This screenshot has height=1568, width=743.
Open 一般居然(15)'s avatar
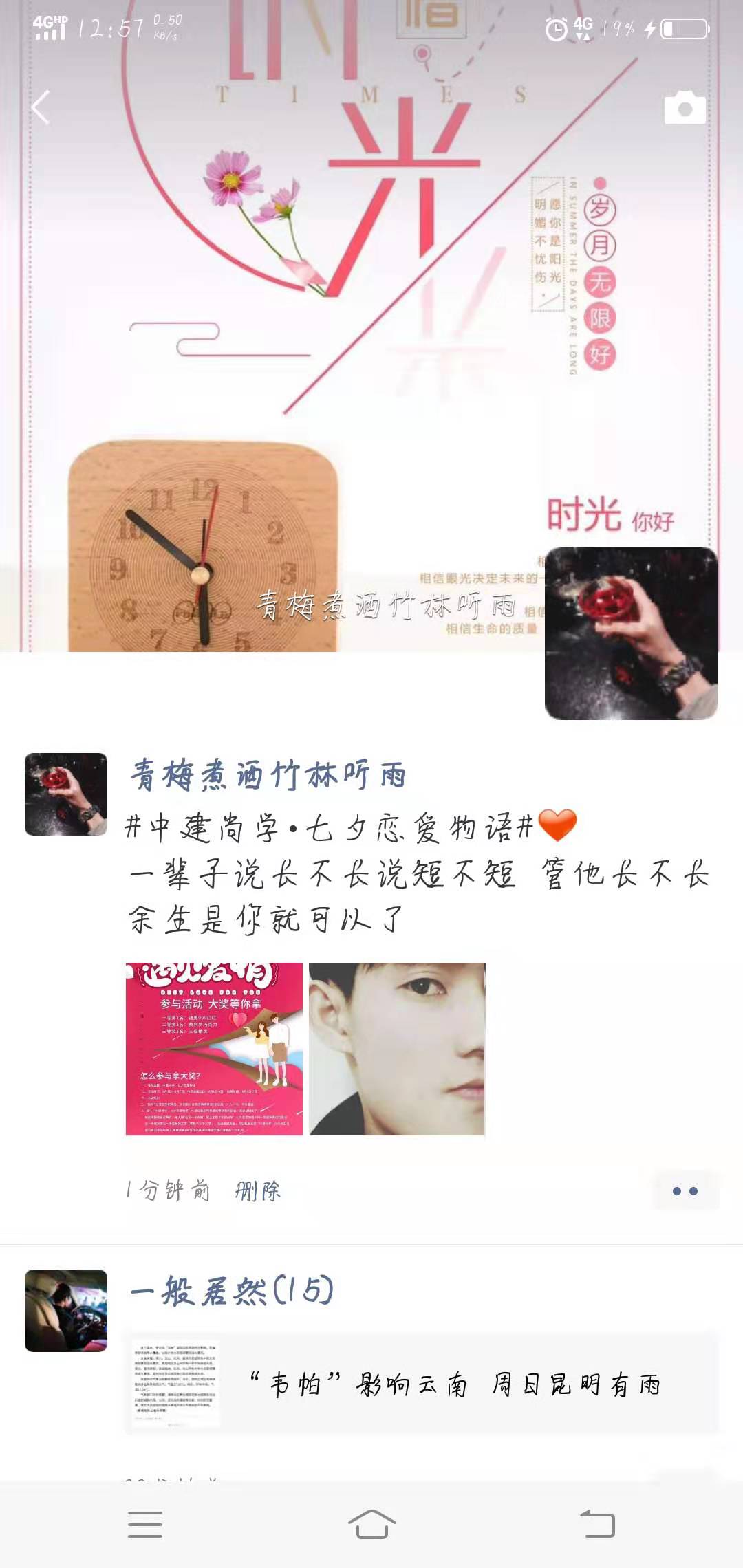66,1311
